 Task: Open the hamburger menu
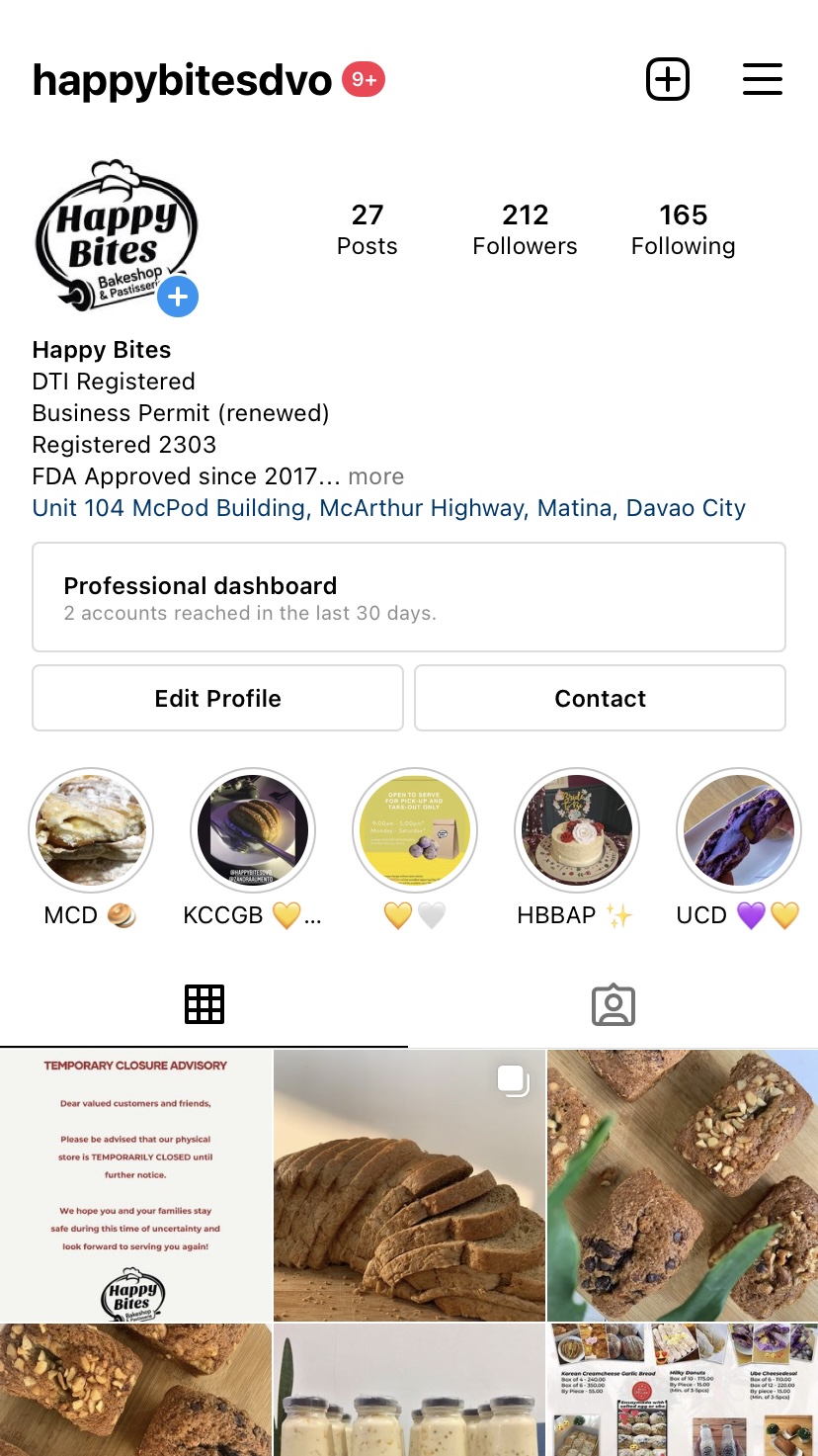762,79
